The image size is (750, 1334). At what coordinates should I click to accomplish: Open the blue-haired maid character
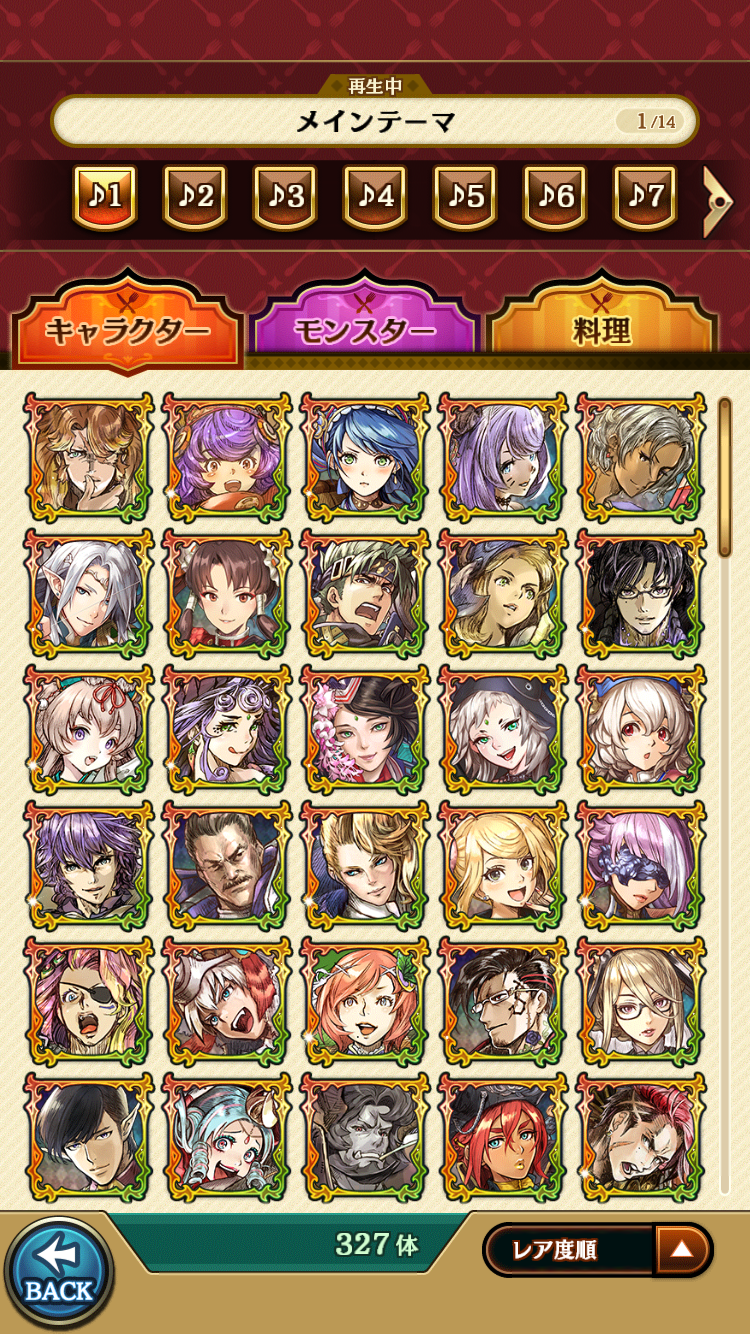365,459
